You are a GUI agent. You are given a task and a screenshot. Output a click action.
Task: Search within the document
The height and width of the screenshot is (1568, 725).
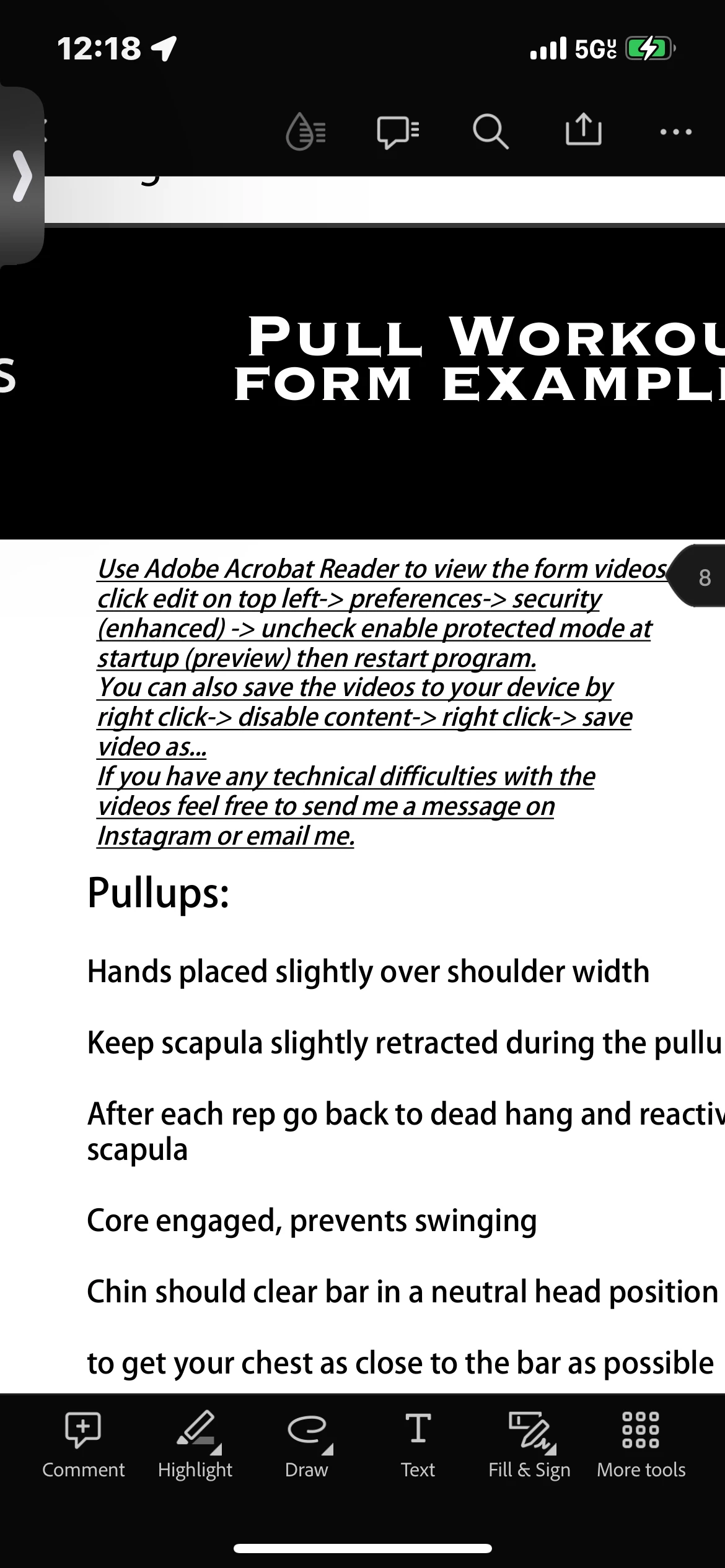pos(490,132)
